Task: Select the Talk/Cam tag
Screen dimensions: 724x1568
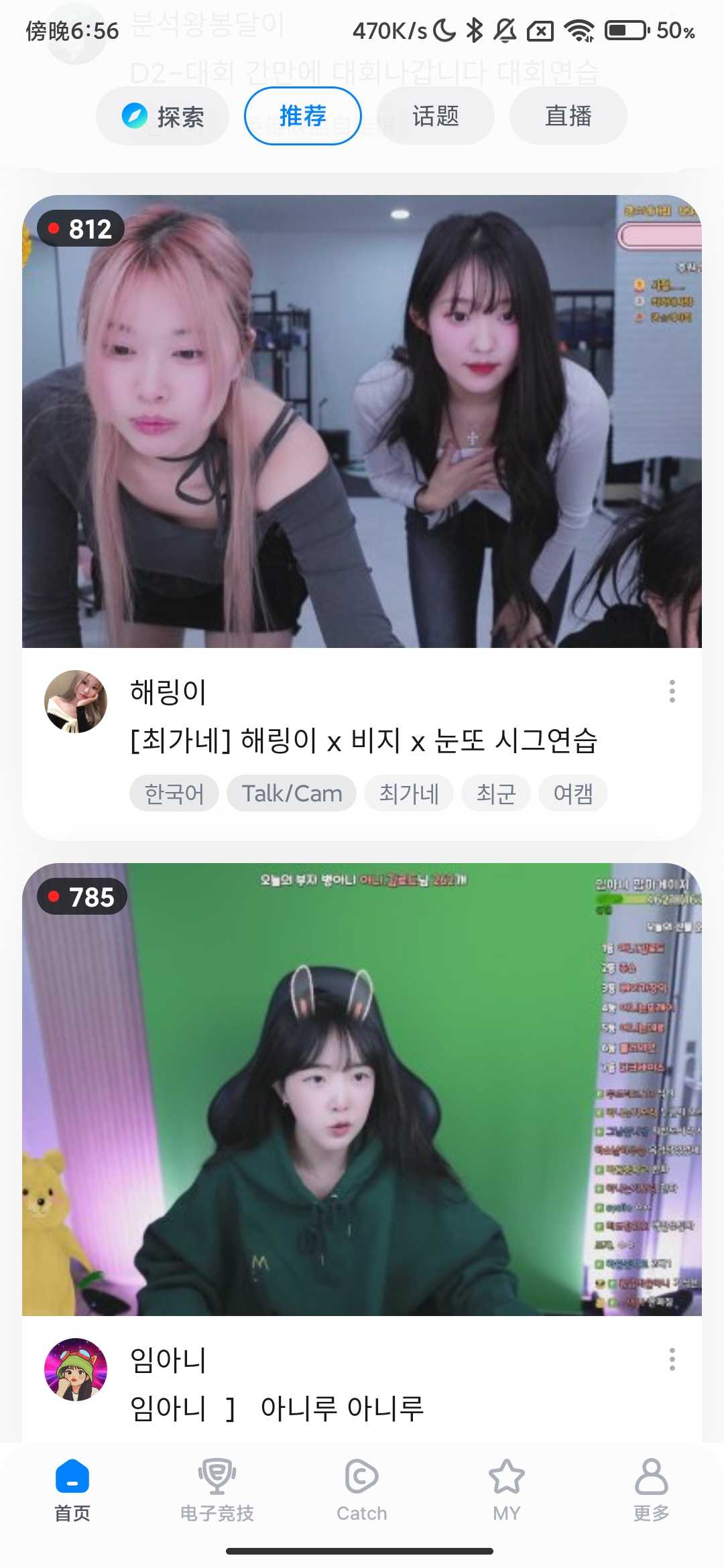Action: point(293,793)
